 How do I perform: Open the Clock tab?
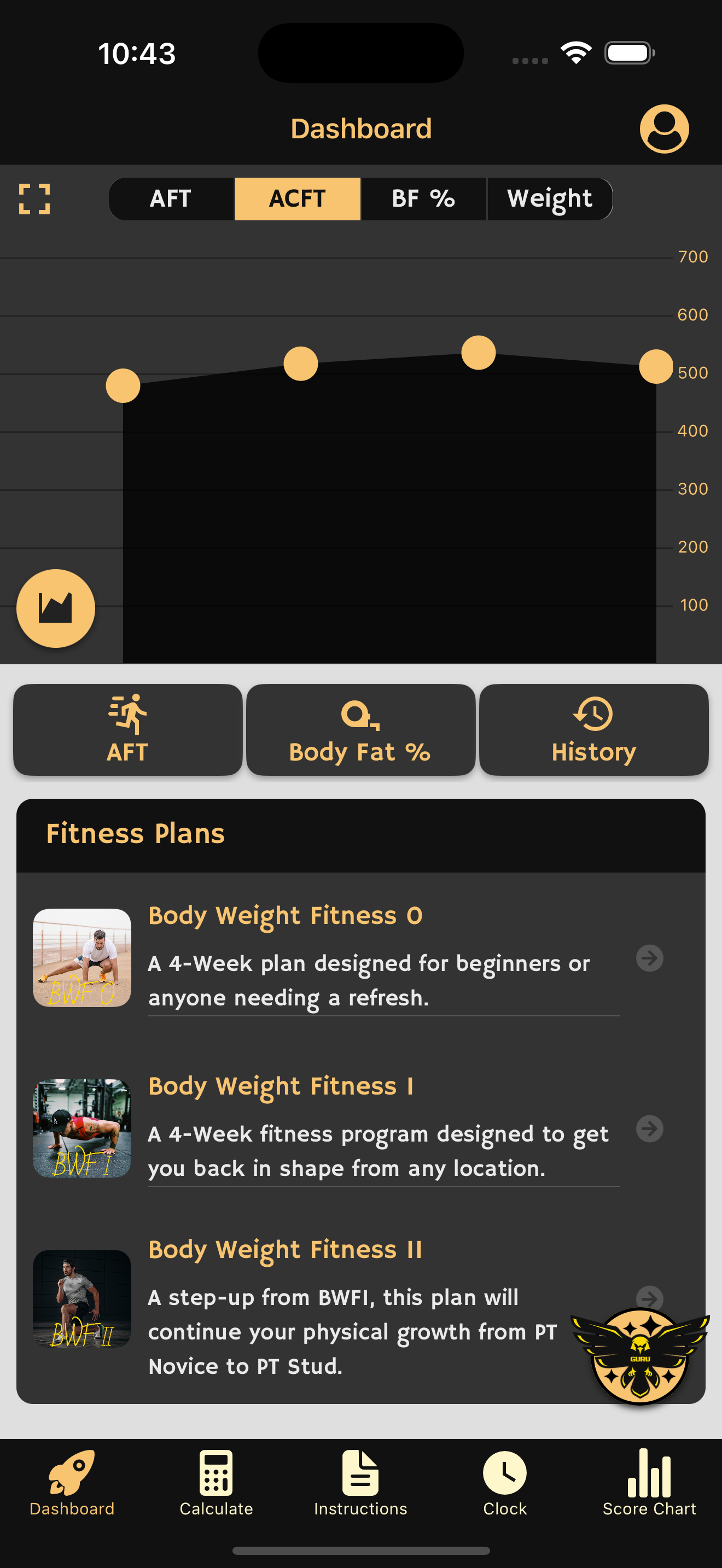pyautogui.click(x=505, y=1483)
